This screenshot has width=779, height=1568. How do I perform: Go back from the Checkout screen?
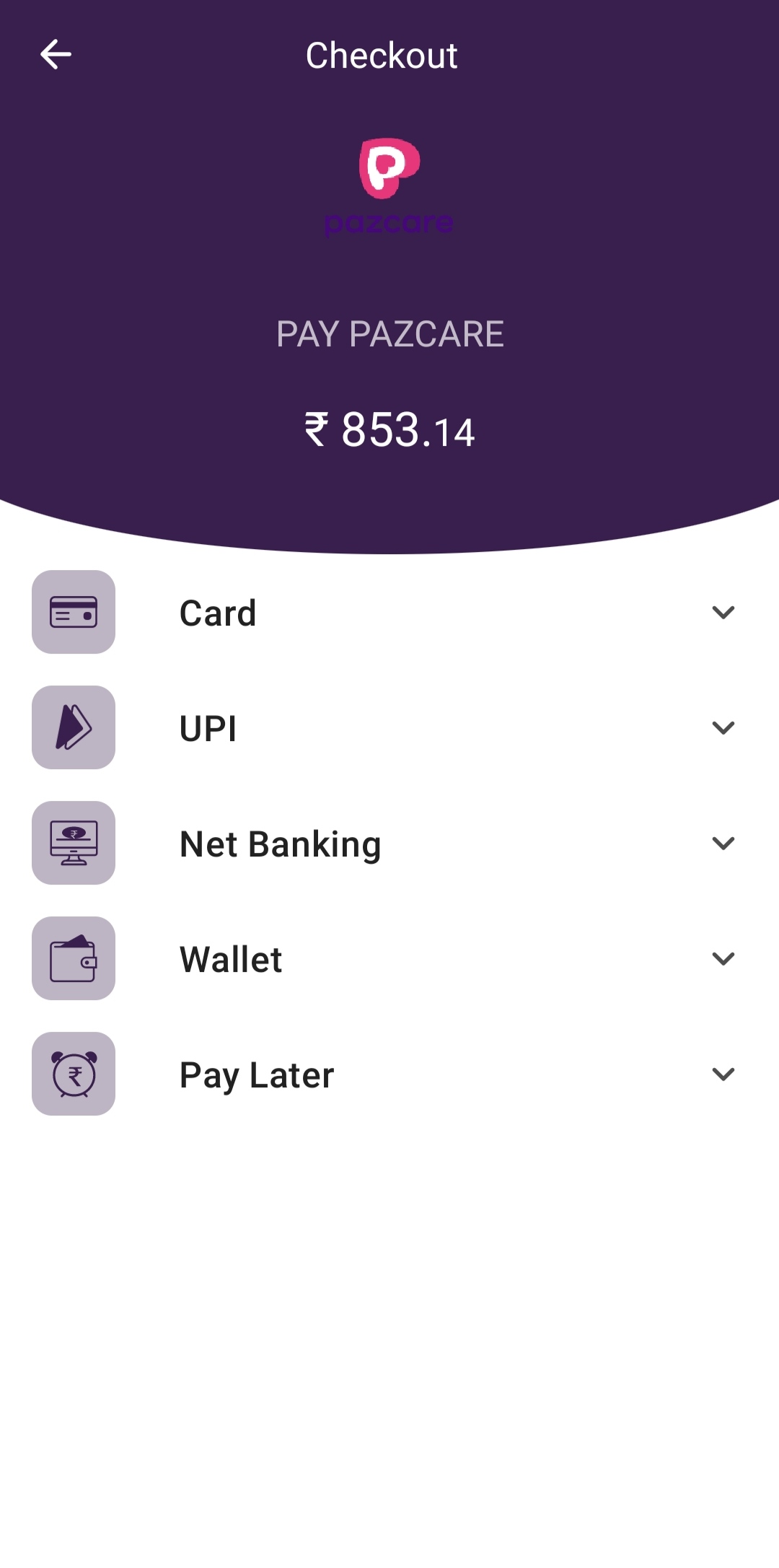(x=56, y=55)
